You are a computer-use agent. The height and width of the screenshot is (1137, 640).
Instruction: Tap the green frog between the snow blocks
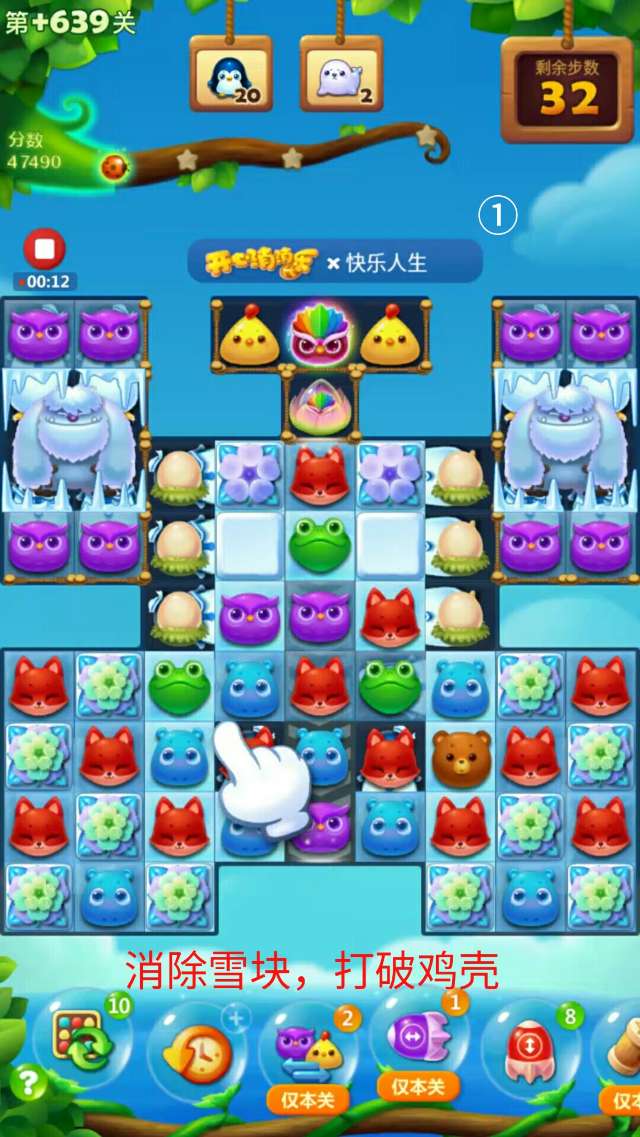point(319,544)
